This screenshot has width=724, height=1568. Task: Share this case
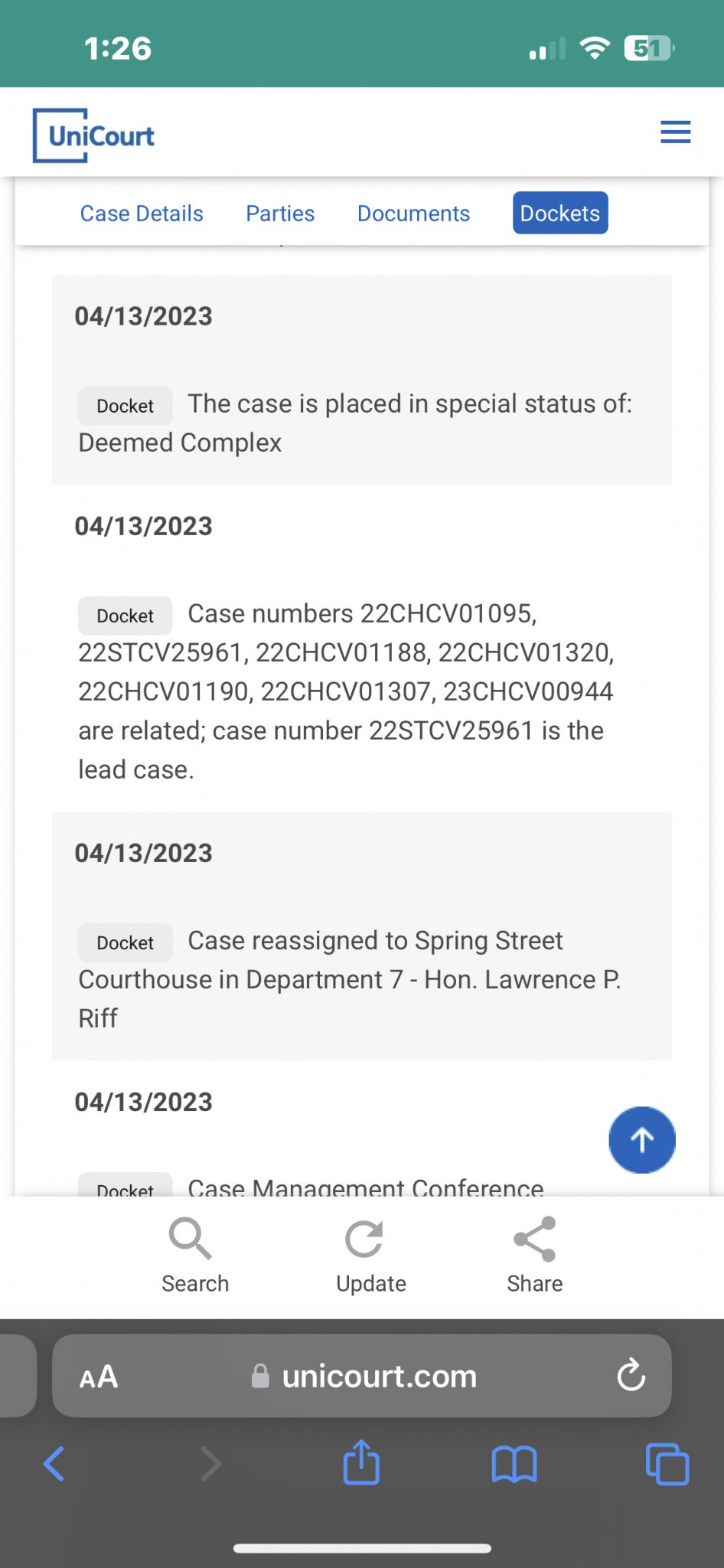click(x=535, y=1256)
